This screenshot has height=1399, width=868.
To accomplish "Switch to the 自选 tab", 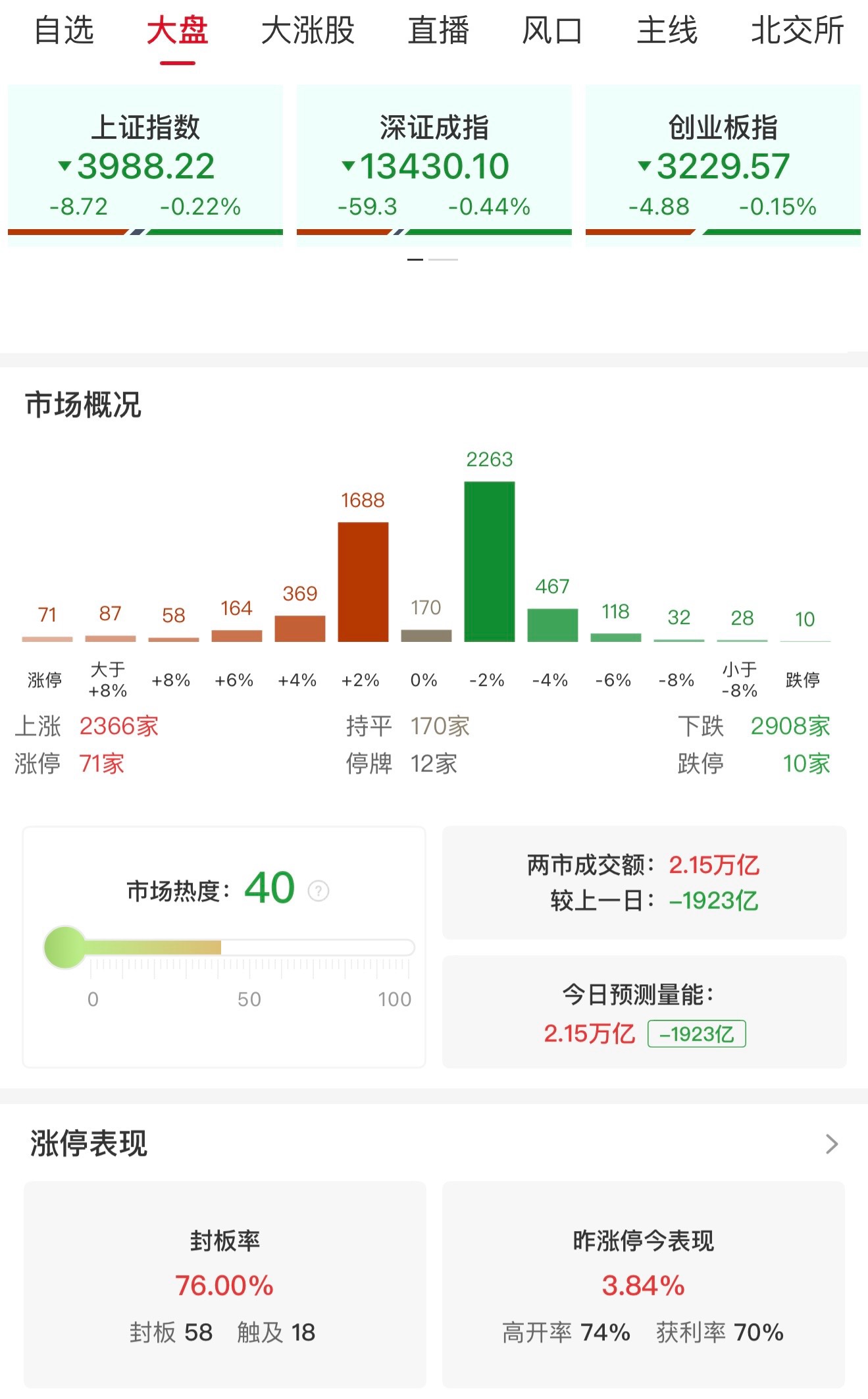I will pos(64,31).
